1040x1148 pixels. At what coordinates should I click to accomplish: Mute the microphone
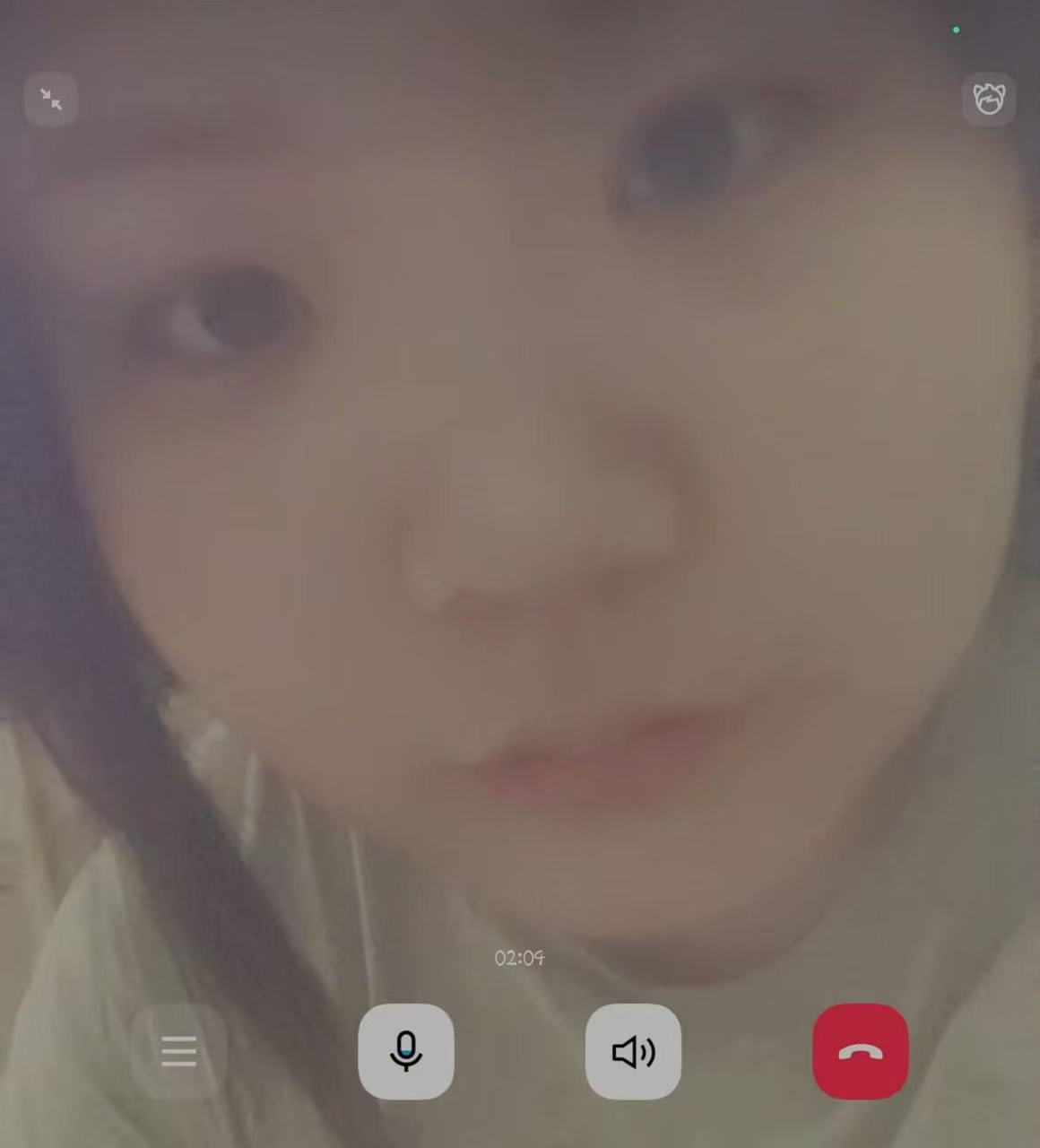tap(406, 1051)
